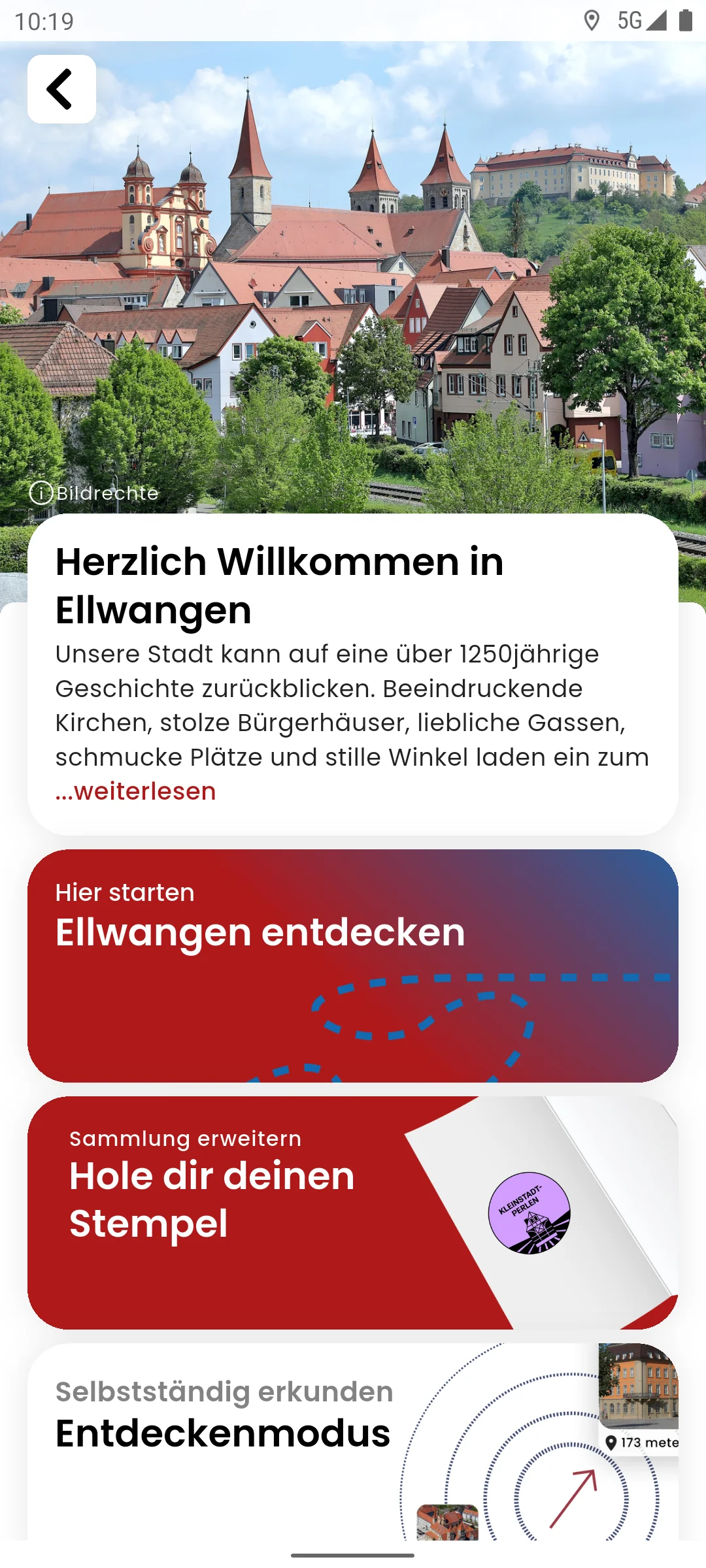Tap the back arrow icon
Screen dimensions: 706x1568
pos(61,90)
